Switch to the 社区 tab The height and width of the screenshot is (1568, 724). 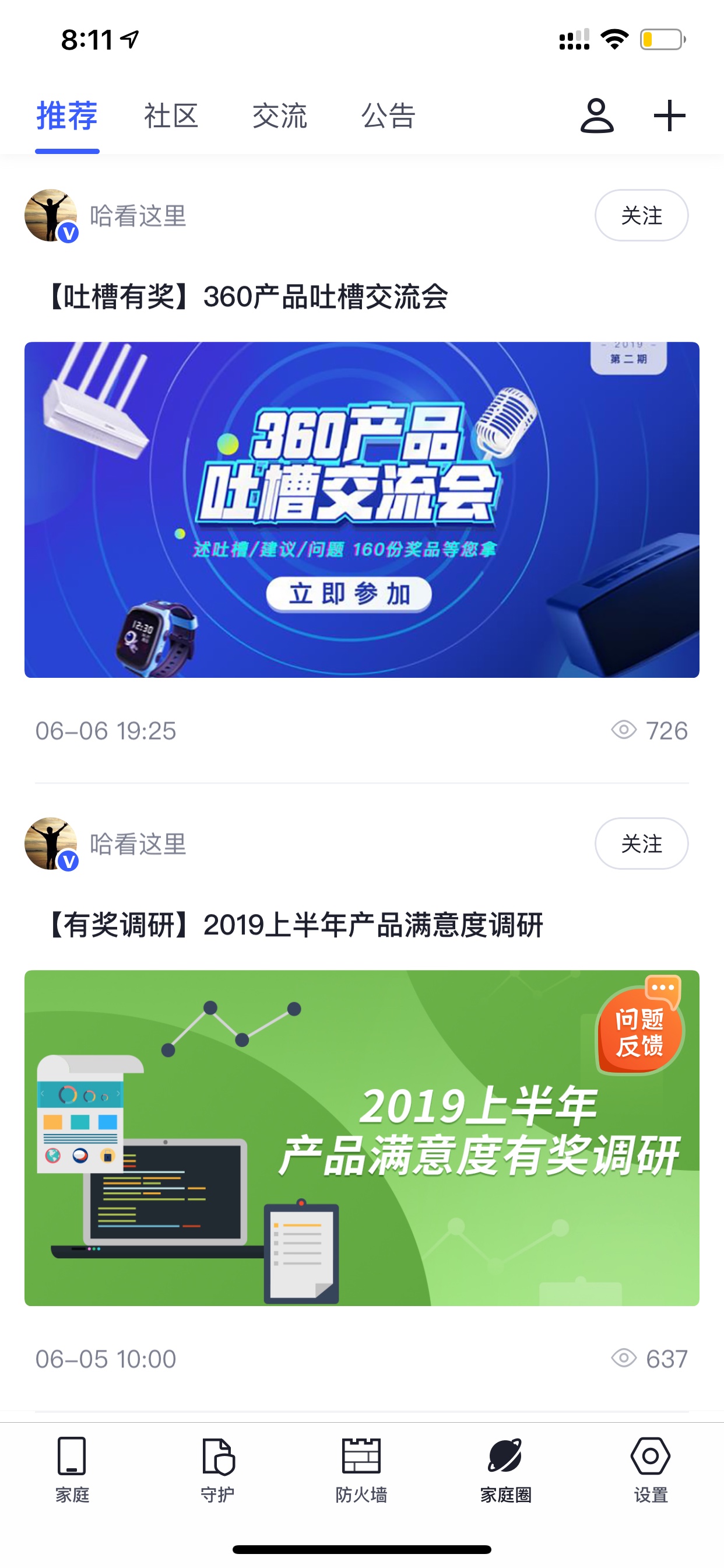[x=171, y=116]
